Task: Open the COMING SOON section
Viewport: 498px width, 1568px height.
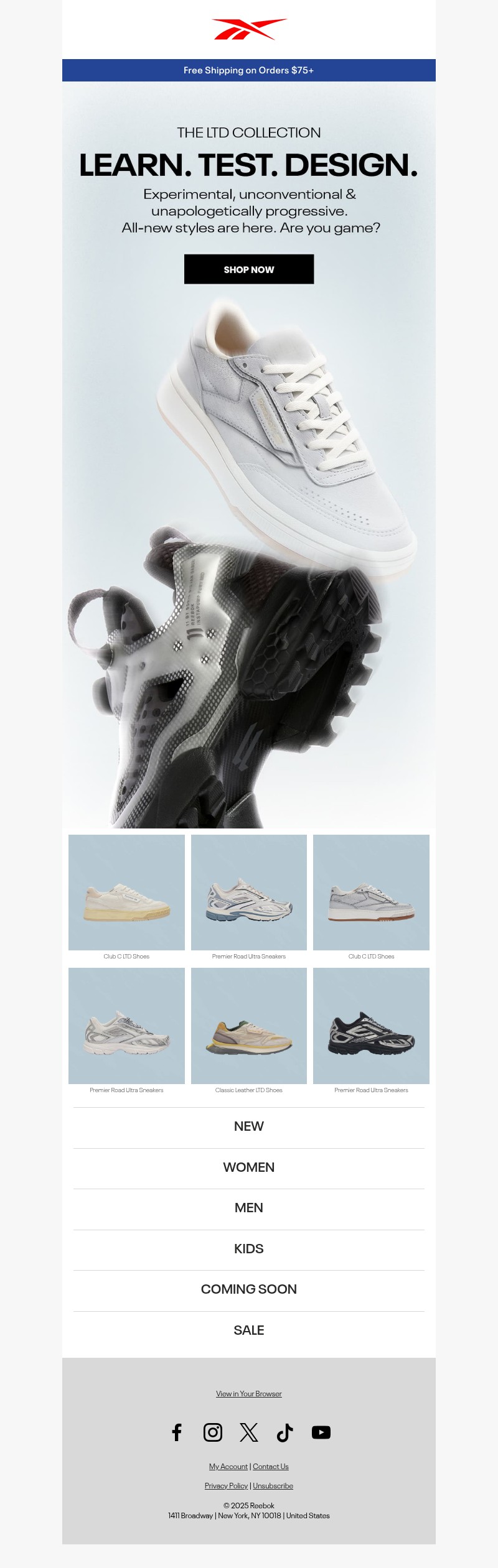Action: point(249,1289)
